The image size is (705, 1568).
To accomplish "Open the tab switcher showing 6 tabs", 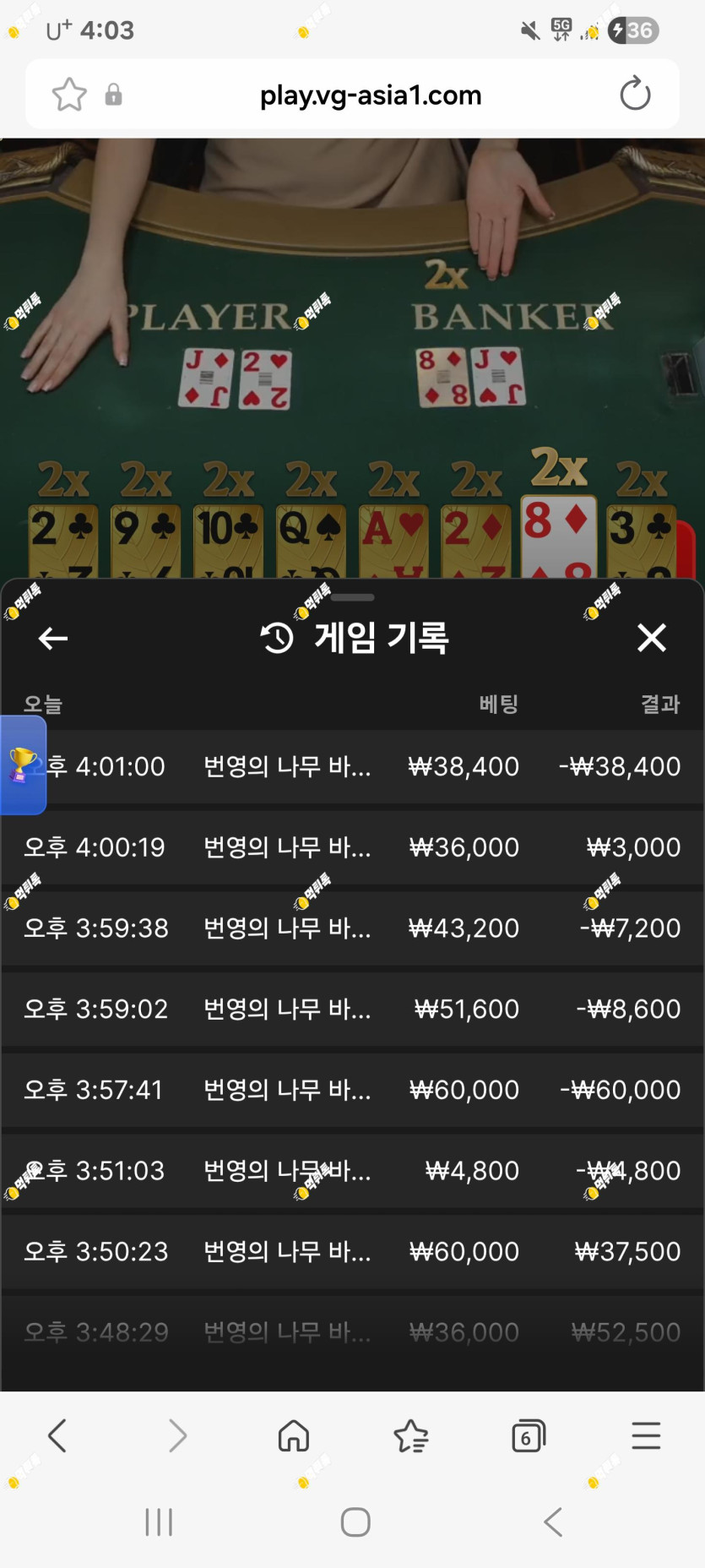I will click(529, 1435).
